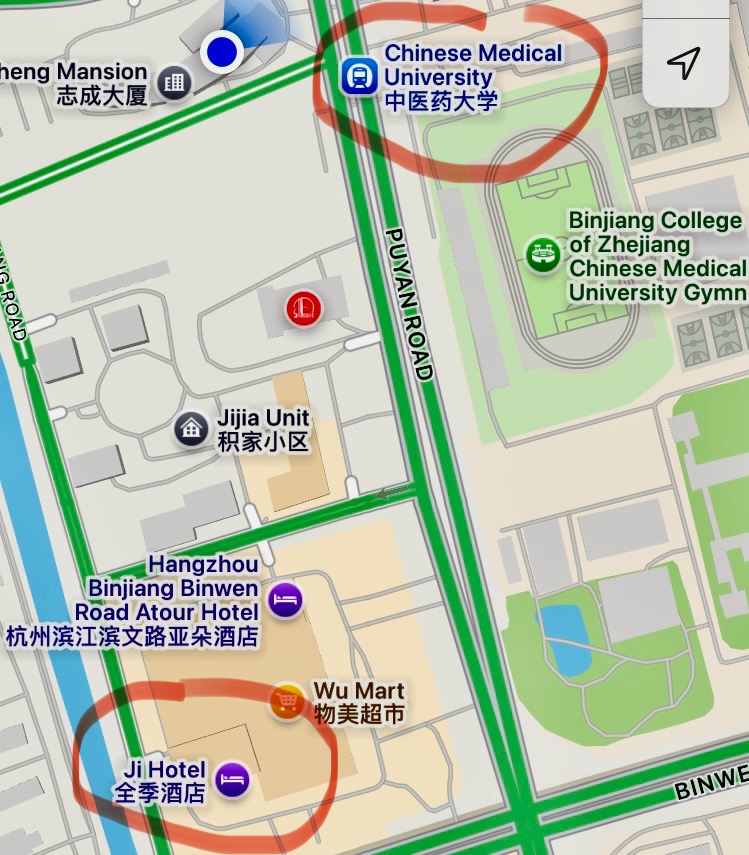Screen dimensions: 749x855
Task: Open the Atour Hotel marker
Action: tap(286, 599)
